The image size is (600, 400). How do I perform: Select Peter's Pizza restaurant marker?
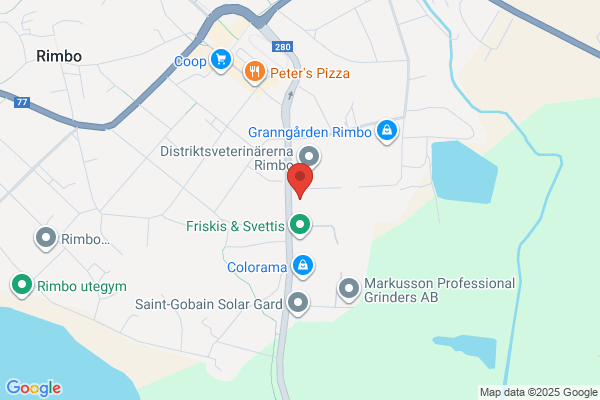(x=254, y=72)
